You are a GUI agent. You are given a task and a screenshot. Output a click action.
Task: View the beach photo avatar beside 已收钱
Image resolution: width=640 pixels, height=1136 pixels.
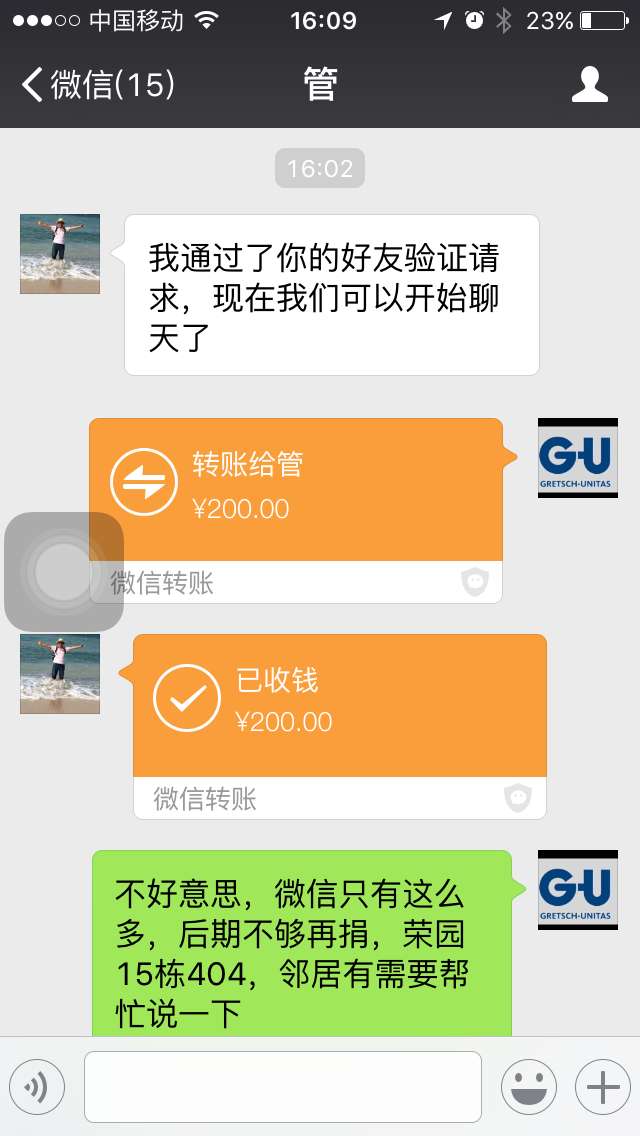(x=60, y=674)
